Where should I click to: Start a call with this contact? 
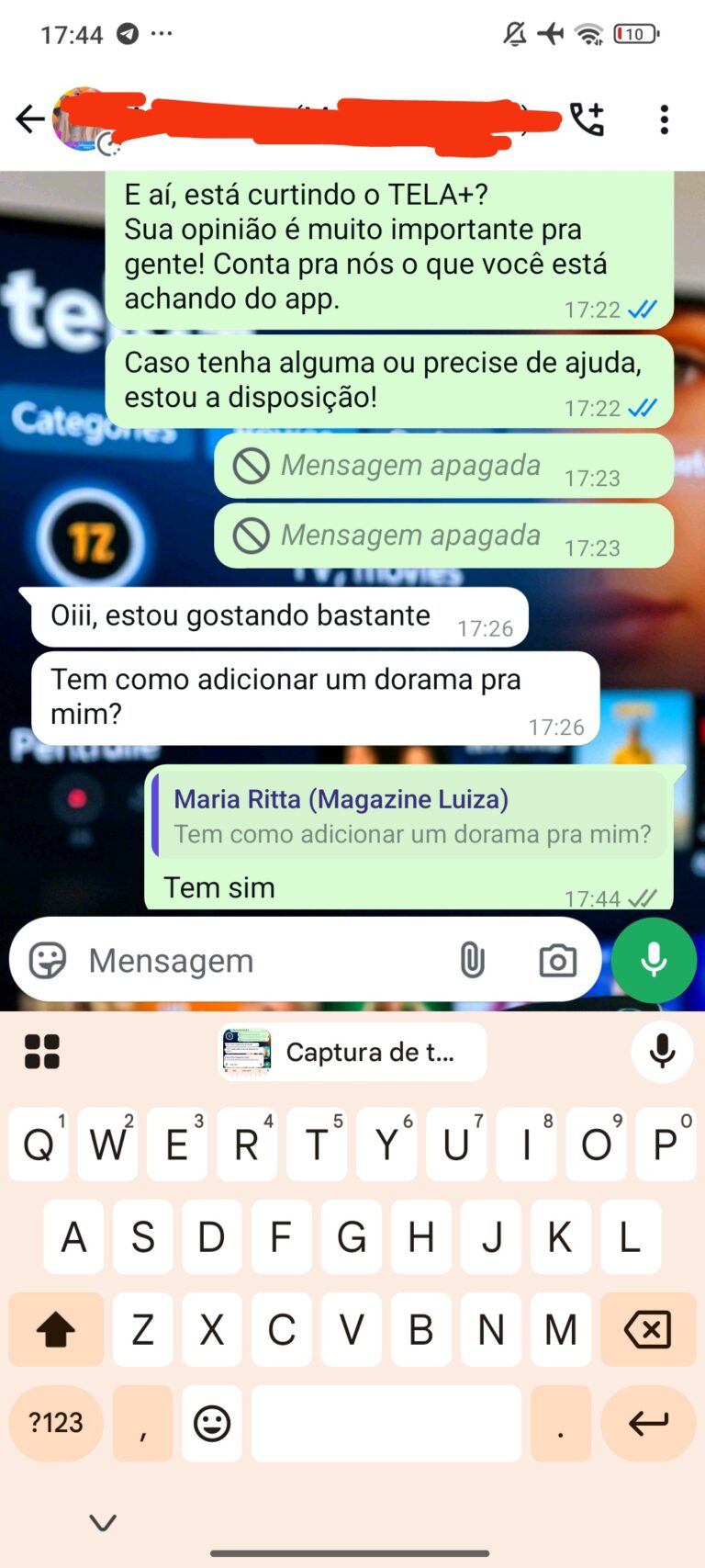pyautogui.click(x=587, y=119)
